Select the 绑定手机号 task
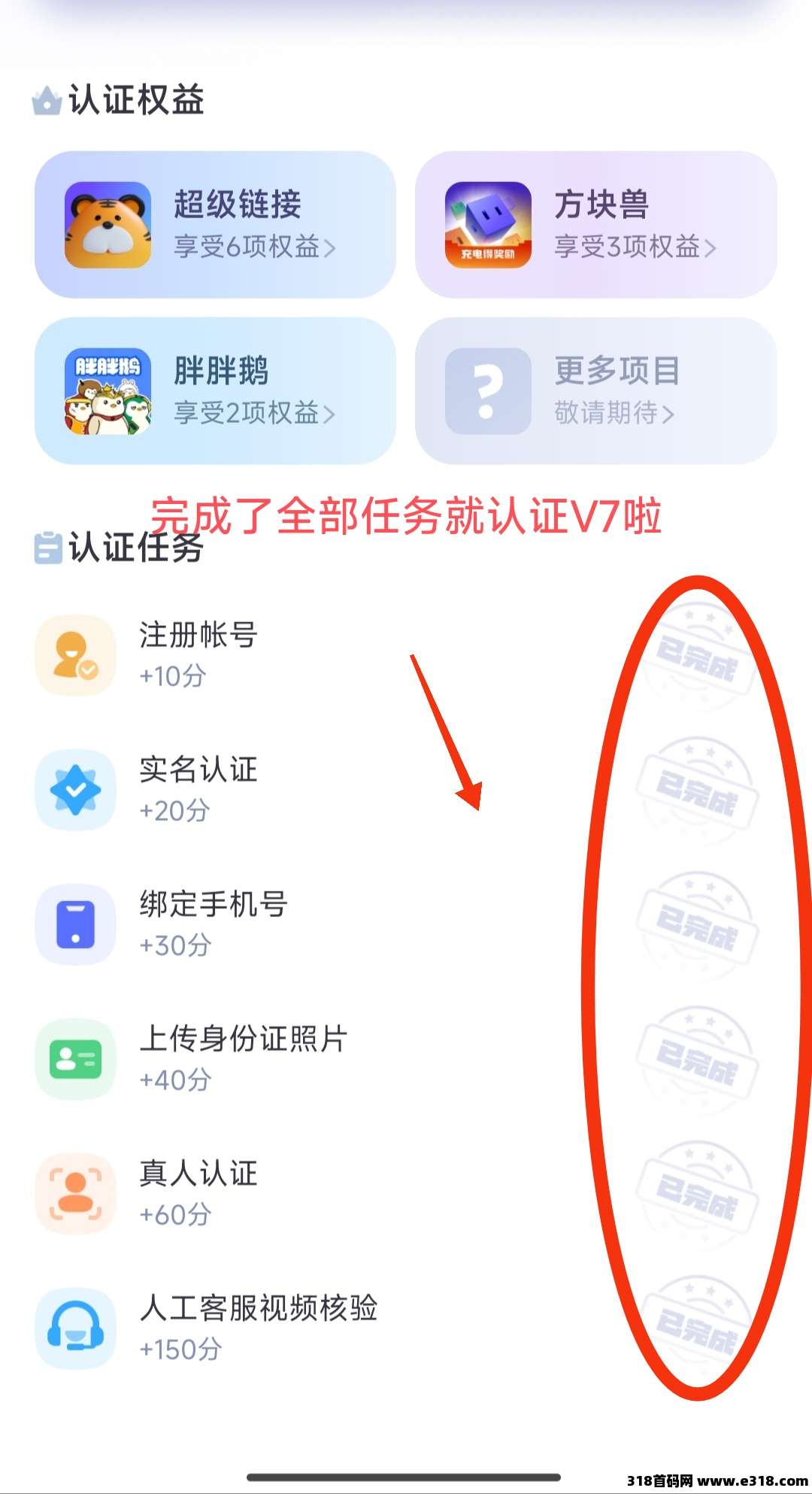This screenshot has height=1494, width=812. (406, 925)
